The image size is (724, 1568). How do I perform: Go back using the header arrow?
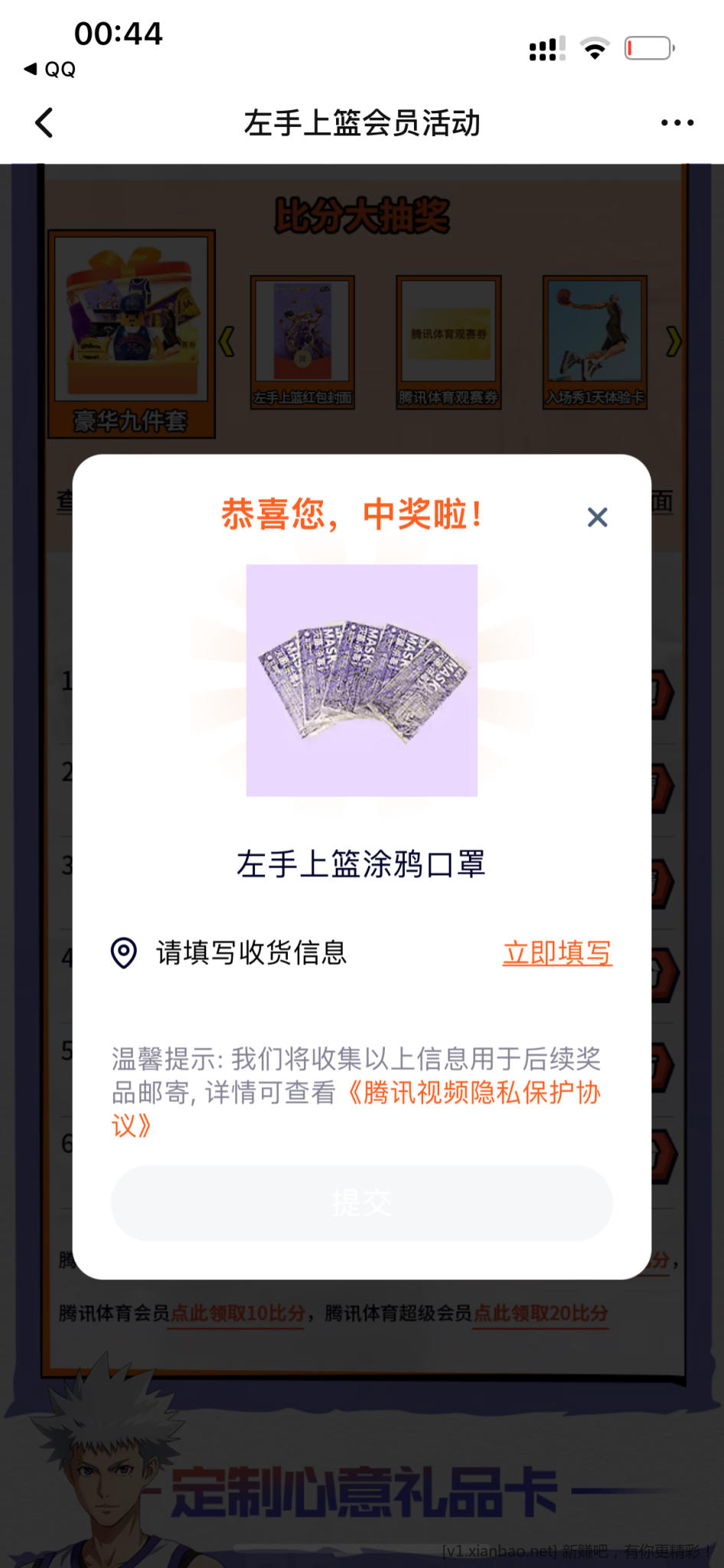click(44, 122)
